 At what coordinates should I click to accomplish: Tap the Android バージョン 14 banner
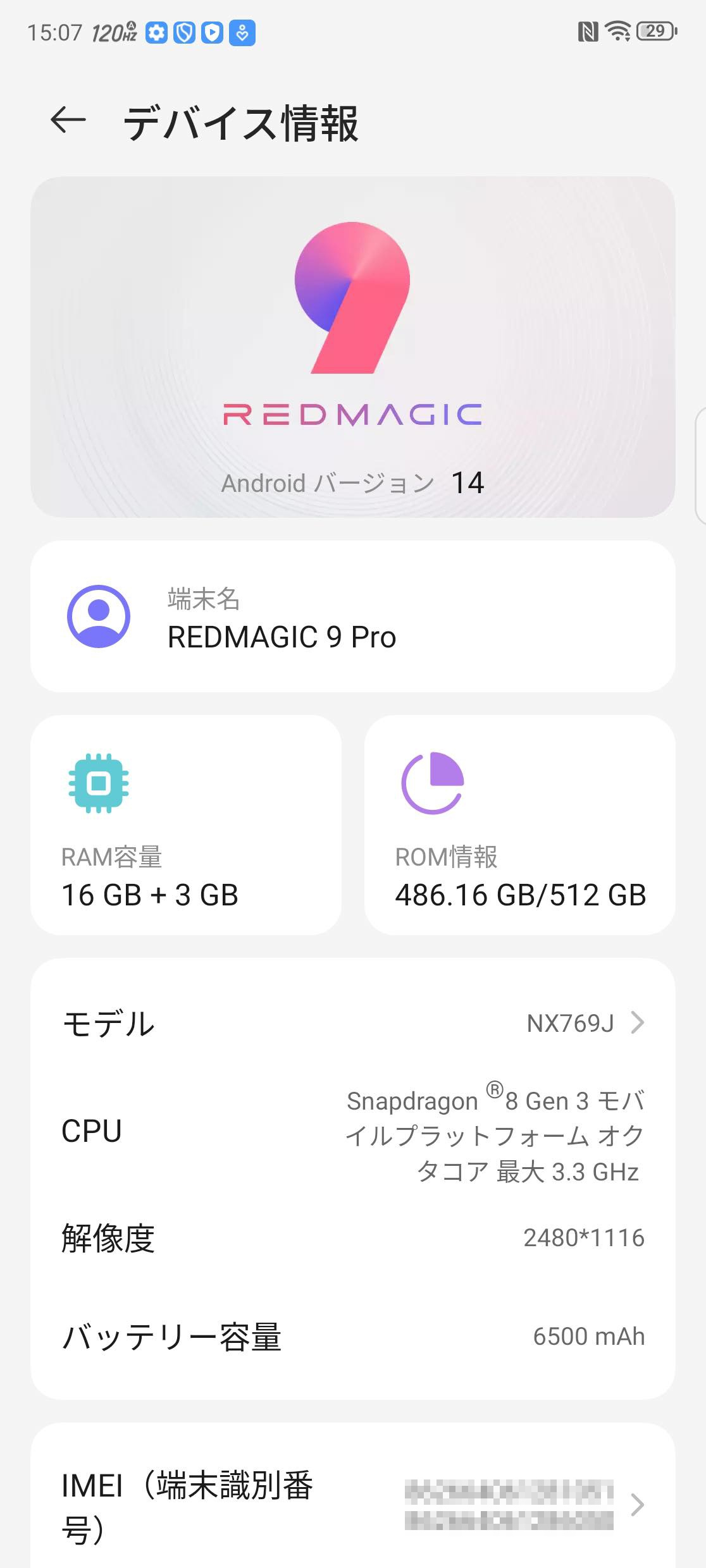click(352, 482)
